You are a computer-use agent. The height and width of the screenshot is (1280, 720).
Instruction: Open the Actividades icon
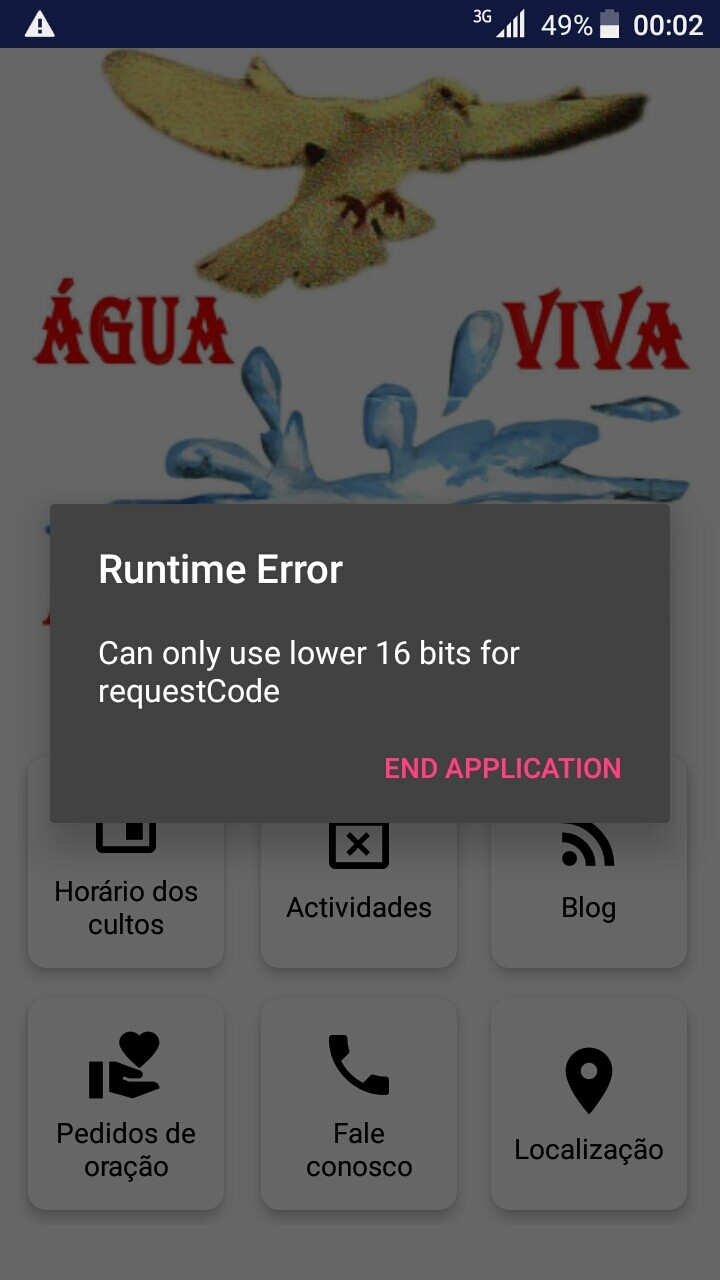click(359, 843)
